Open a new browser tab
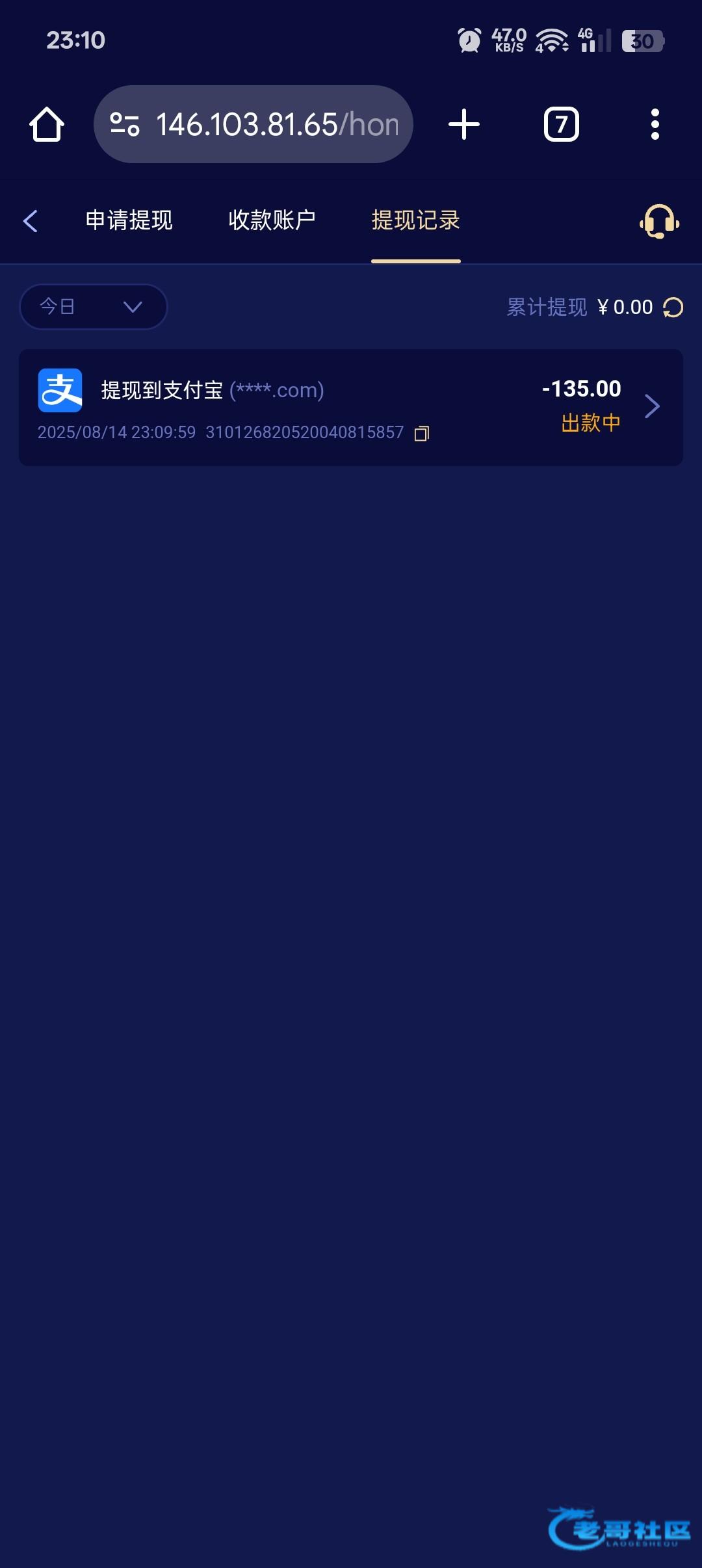The image size is (702, 1568). (464, 124)
